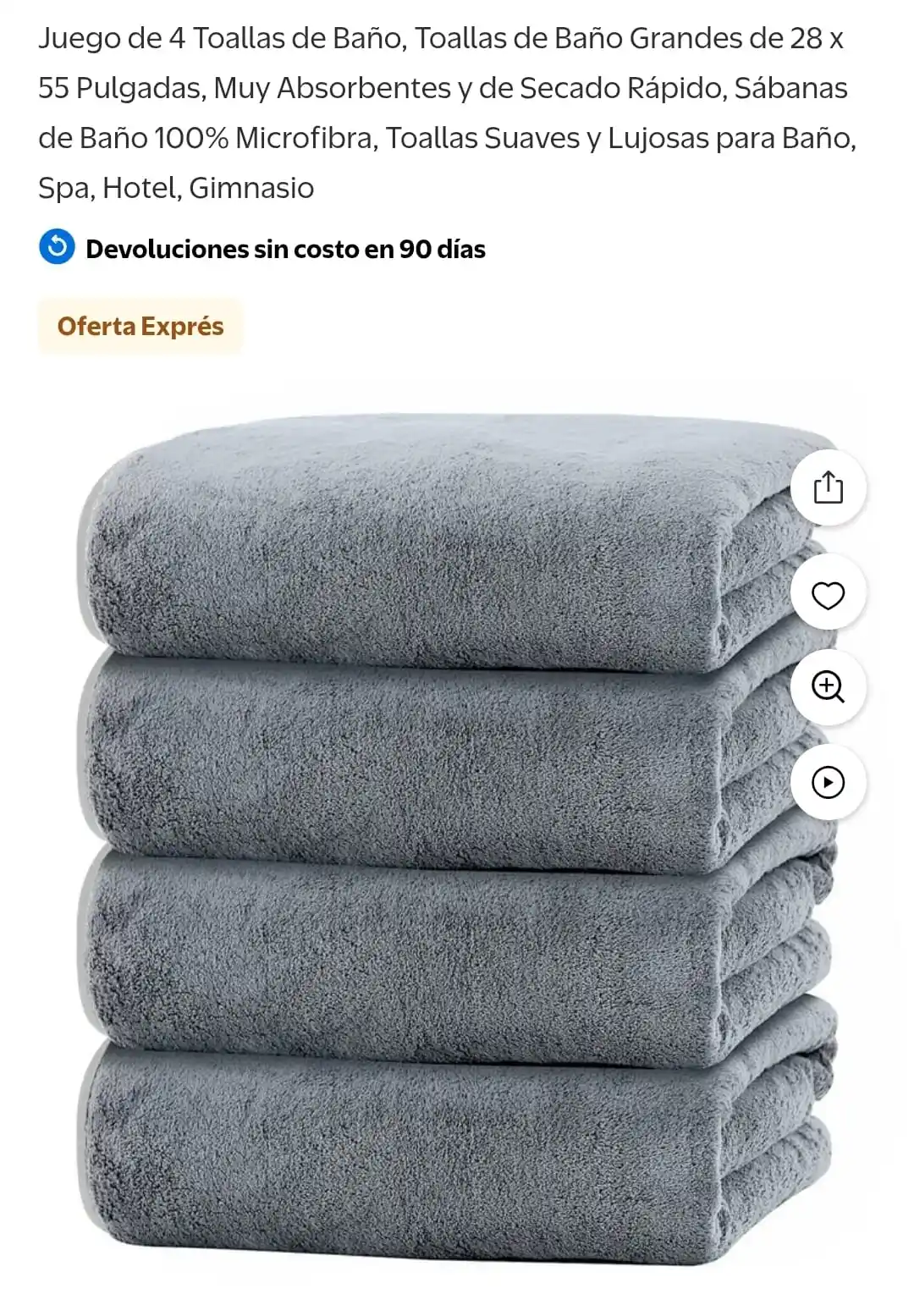Add towels to favorites with heart icon
The image size is (914, 1316).
click(828, 596)
